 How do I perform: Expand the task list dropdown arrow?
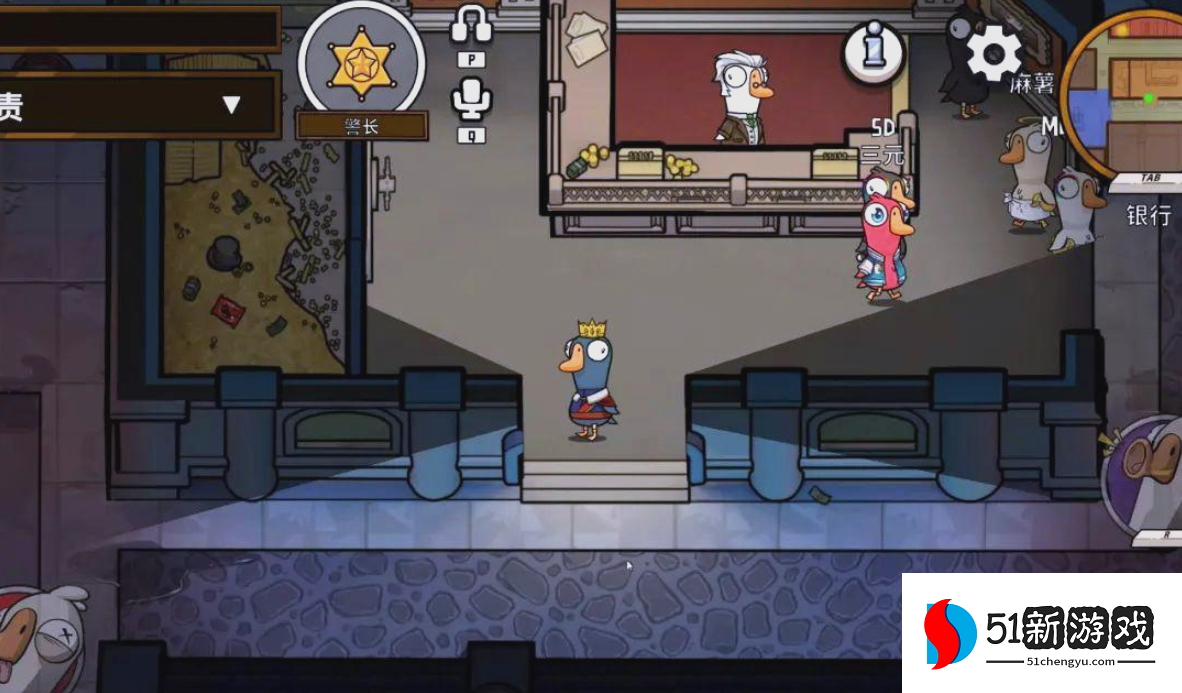(x=231, y=104)
